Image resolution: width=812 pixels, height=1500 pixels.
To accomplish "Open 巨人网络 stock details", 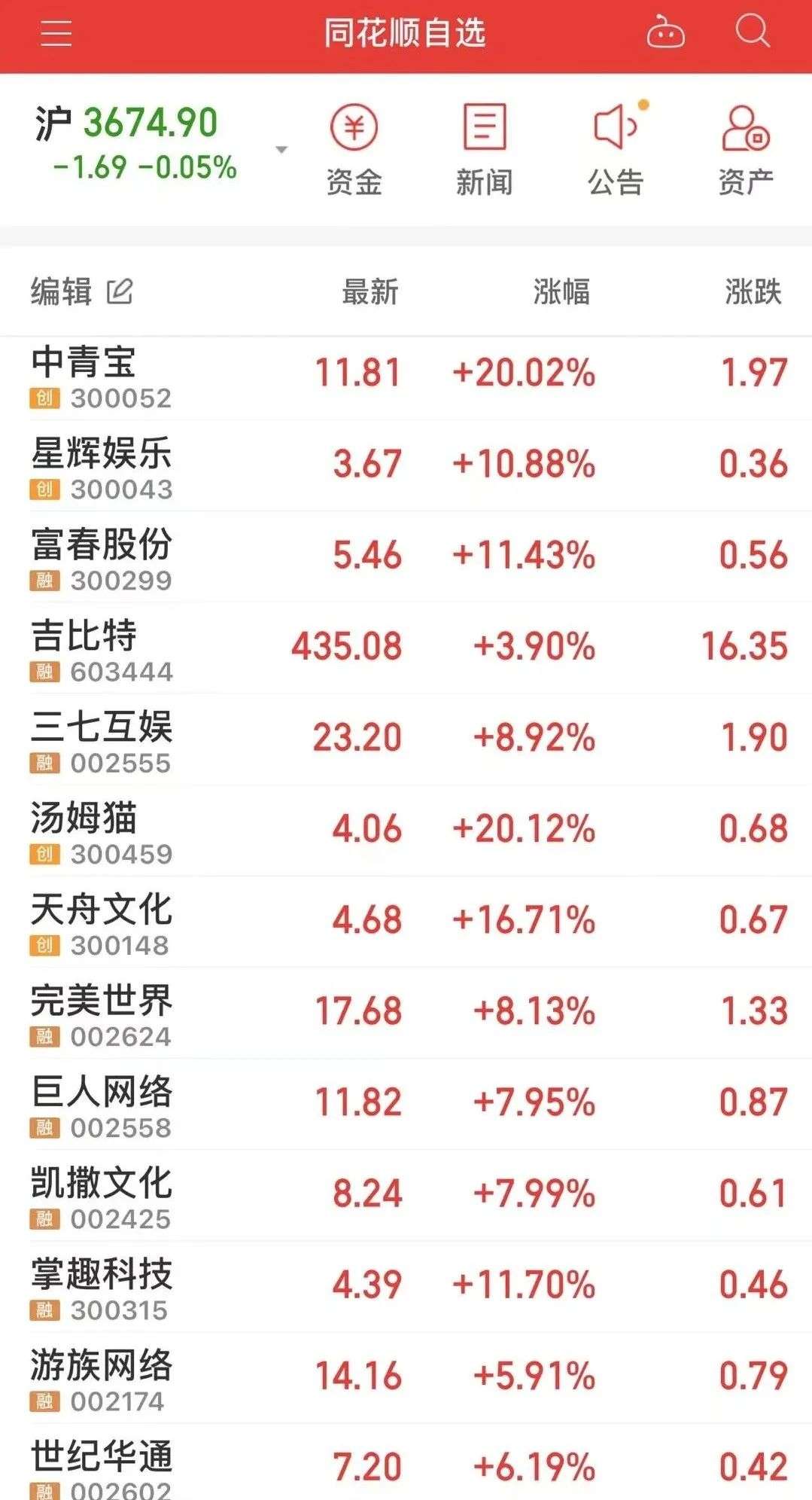I will click(102, 1092).
